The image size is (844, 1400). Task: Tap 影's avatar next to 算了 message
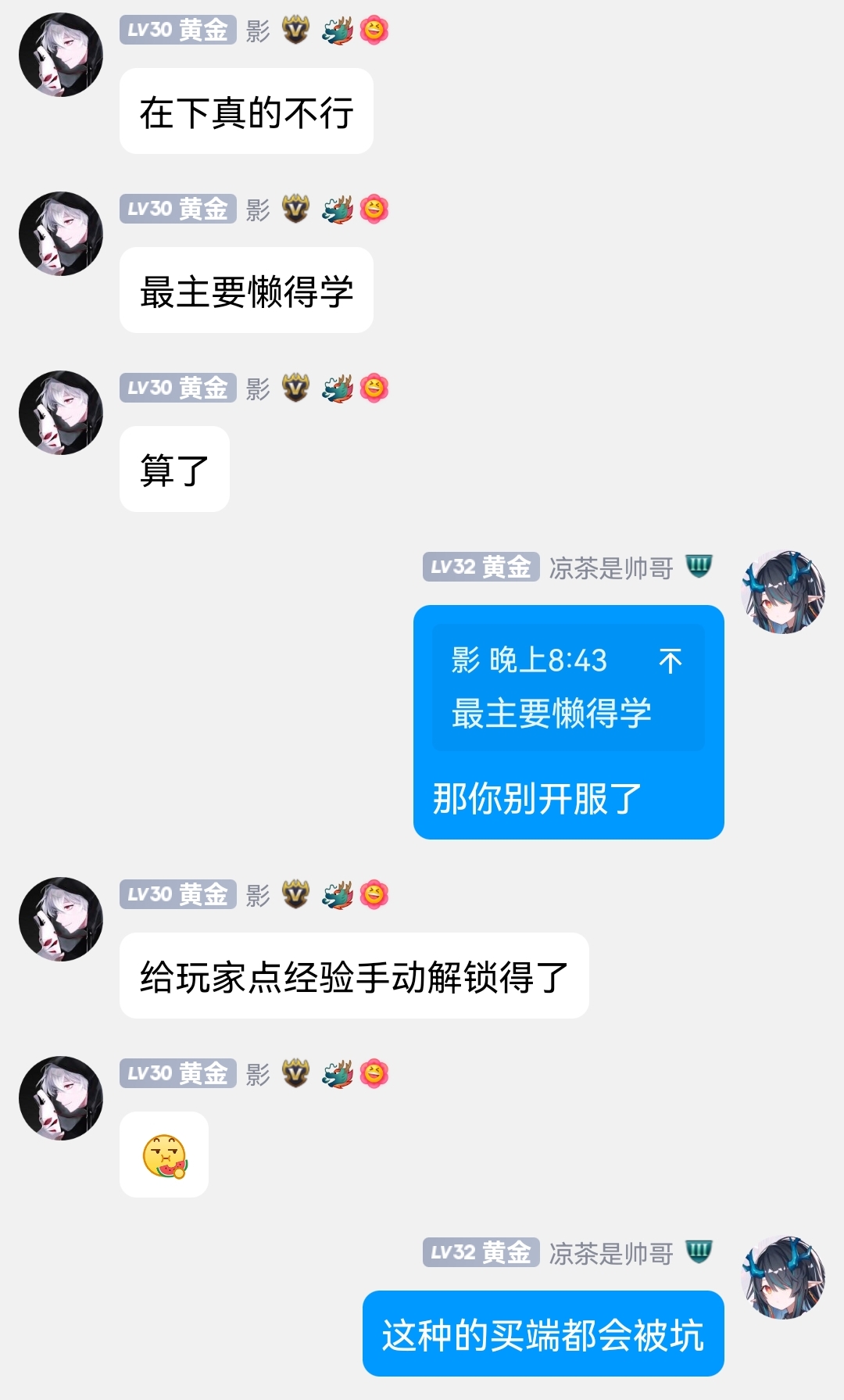point(61,413)
